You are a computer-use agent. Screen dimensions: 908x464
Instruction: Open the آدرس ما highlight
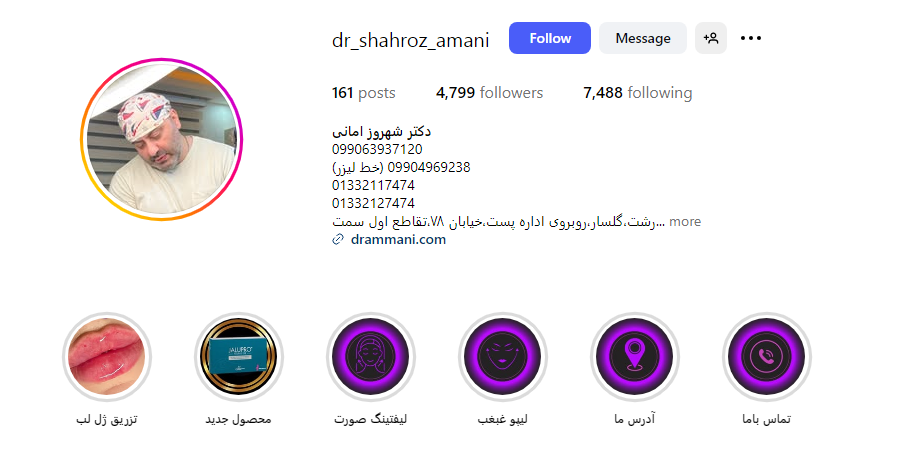(635, 357)
